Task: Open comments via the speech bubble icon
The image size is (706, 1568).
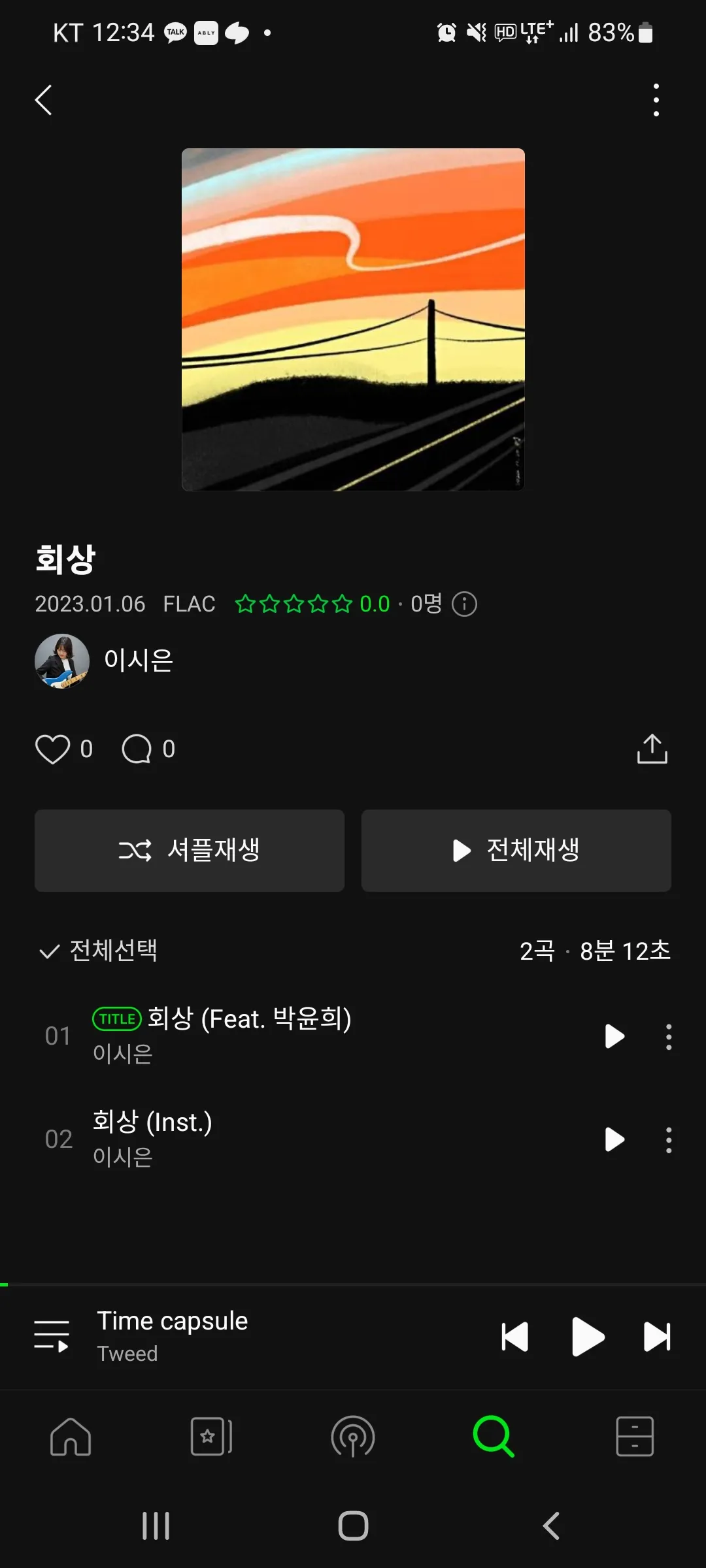Action: point(135,750)
